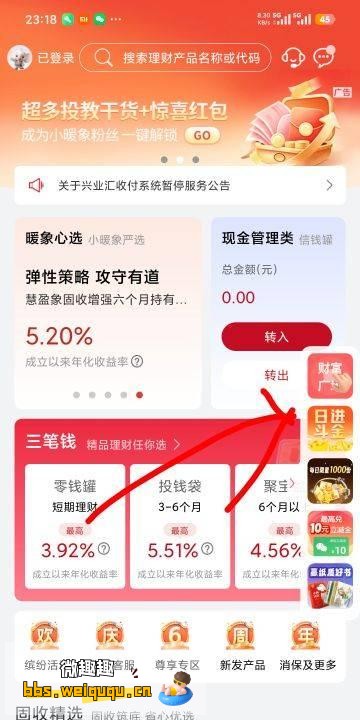Open the 暖象心选 5.20% product card
The image size is (360, 720).
108,313
